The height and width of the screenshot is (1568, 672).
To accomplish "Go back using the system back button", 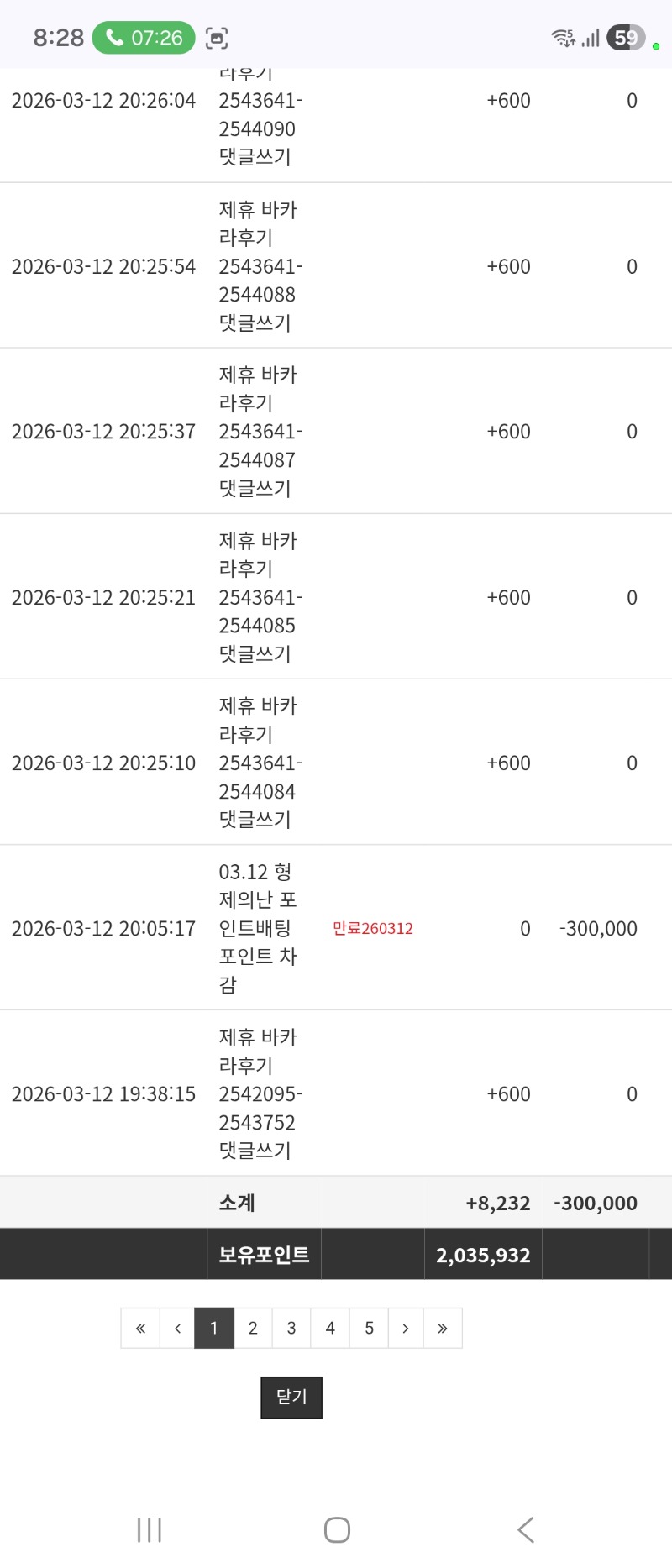I will [526, 1529].
